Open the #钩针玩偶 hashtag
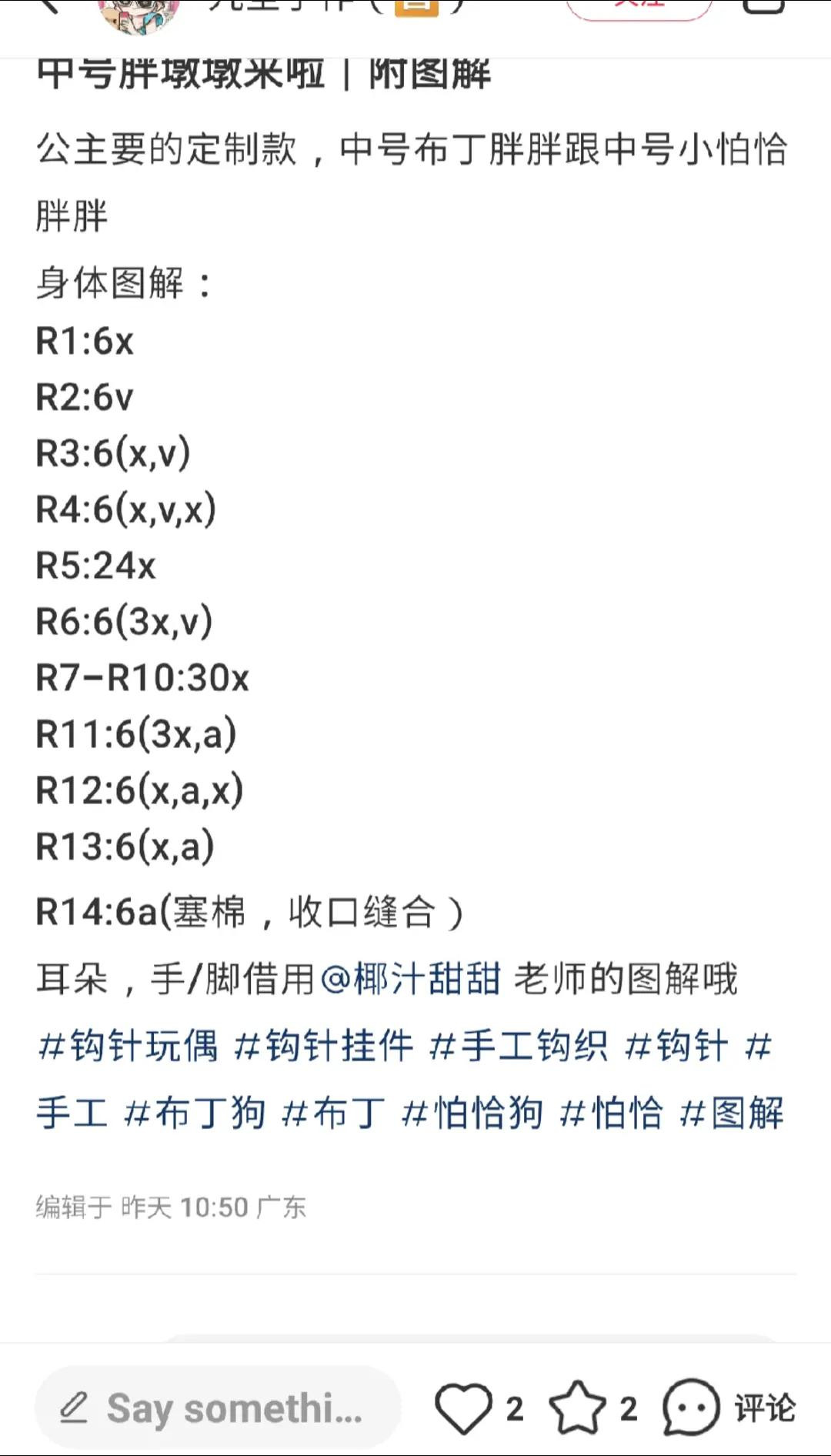831x1456 pixels. [x=128, y=1047]
